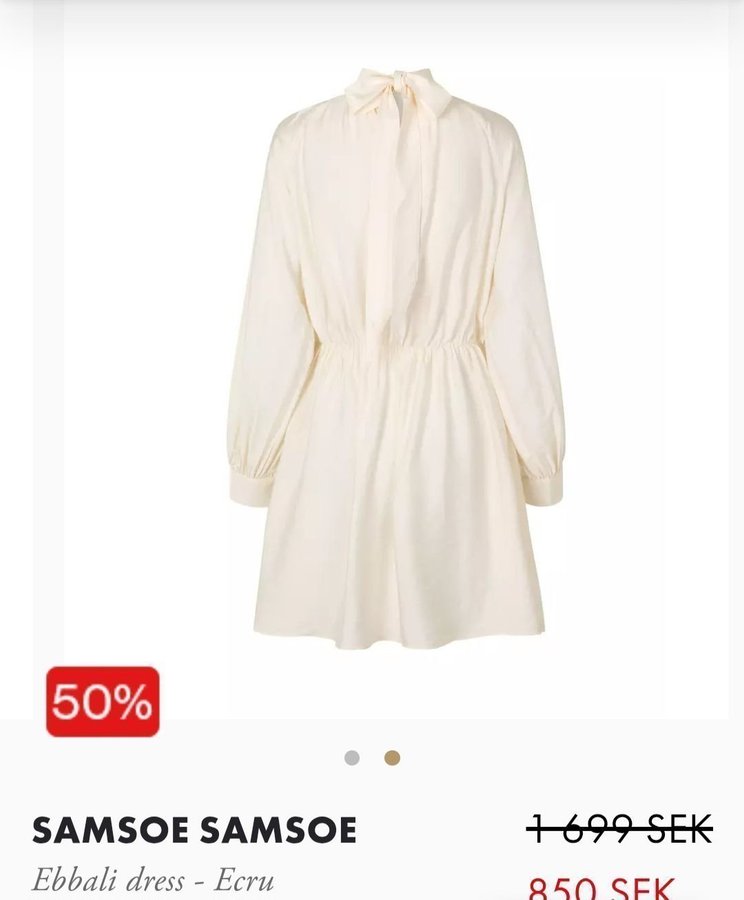Image resolution: width=744 pixels, height=900 pixels.
Task: Jump to the first photo via the grey dot
Action: pos(352,758)
